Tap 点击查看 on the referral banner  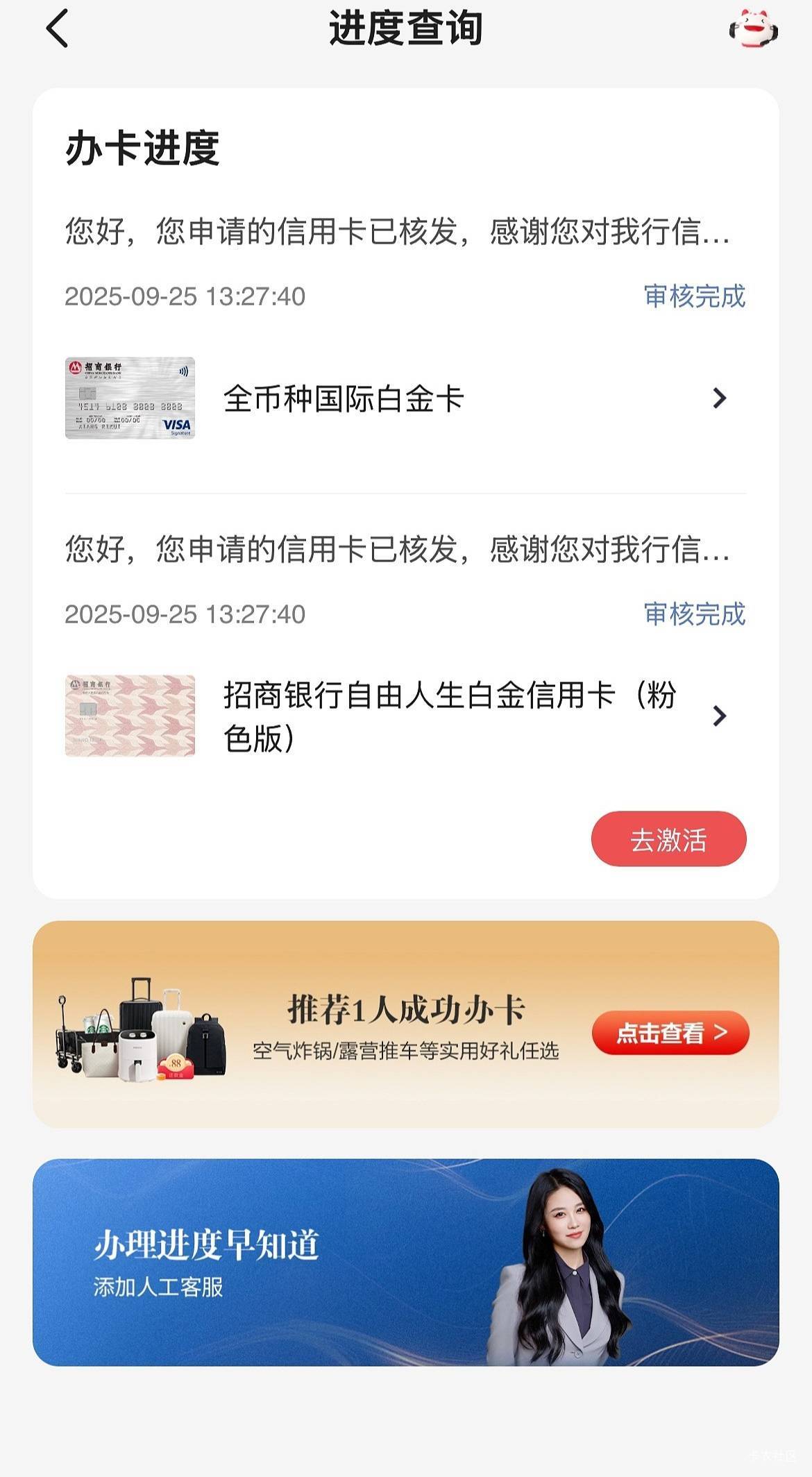(670, 1033)
